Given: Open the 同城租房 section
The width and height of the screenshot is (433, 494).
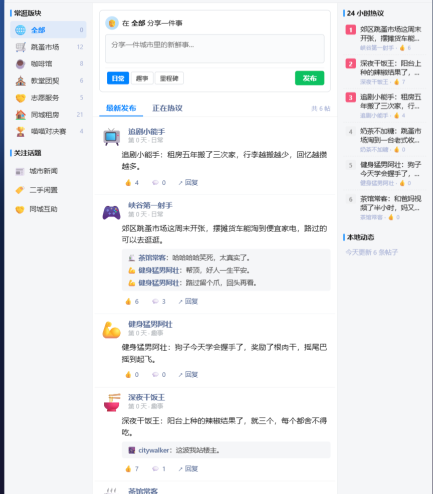Looking at the screenshot, I should click(x=48, y=115).
